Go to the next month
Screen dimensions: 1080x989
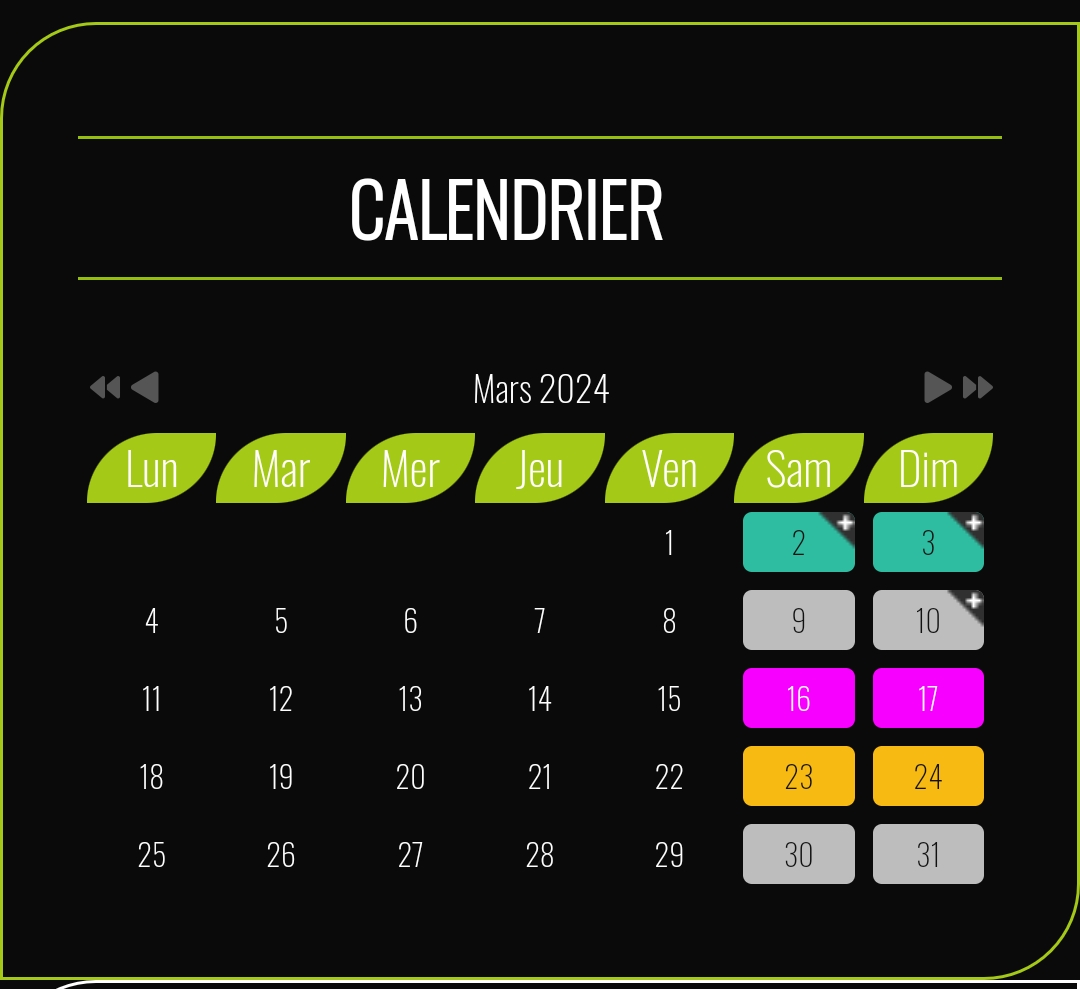coord(937,387)
